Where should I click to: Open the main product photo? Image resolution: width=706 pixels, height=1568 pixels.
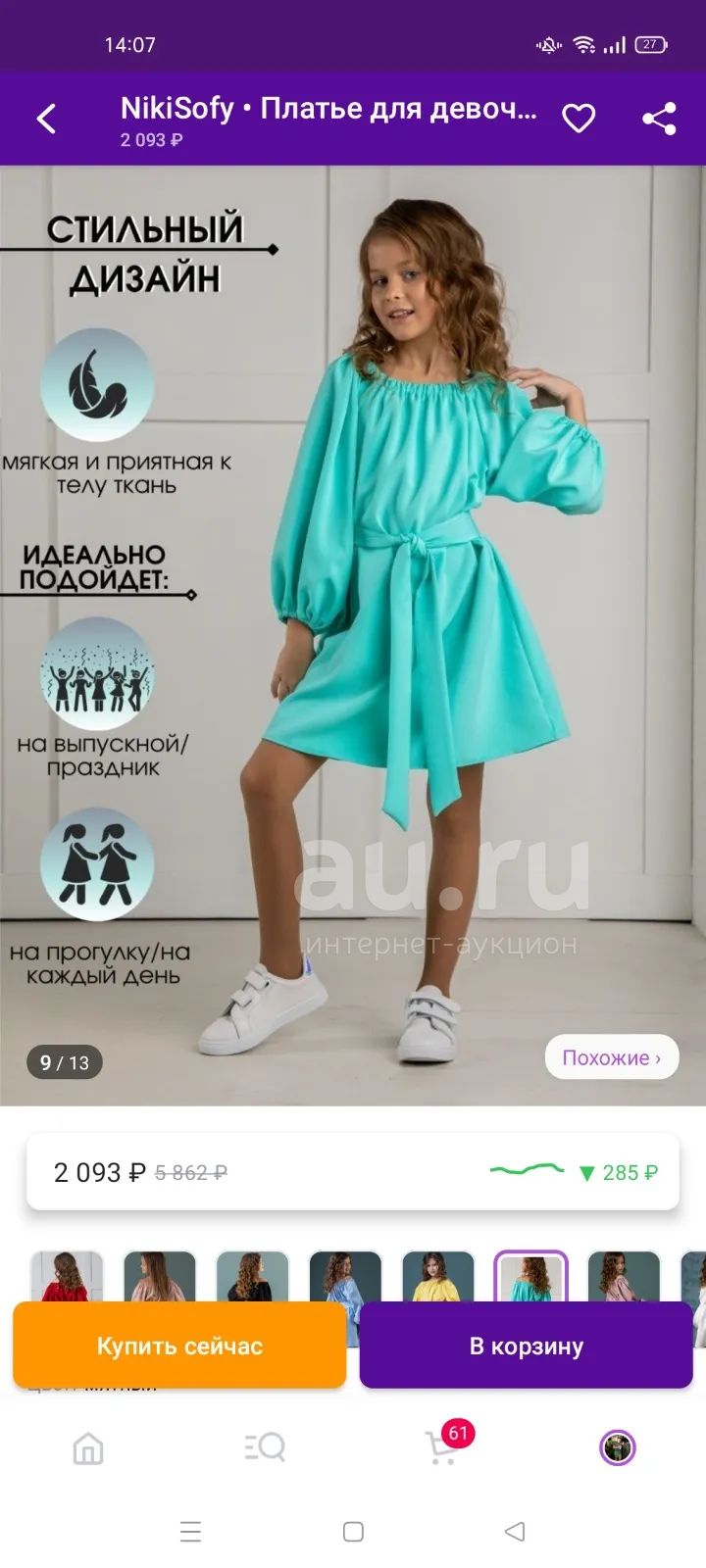pos(353,635)
